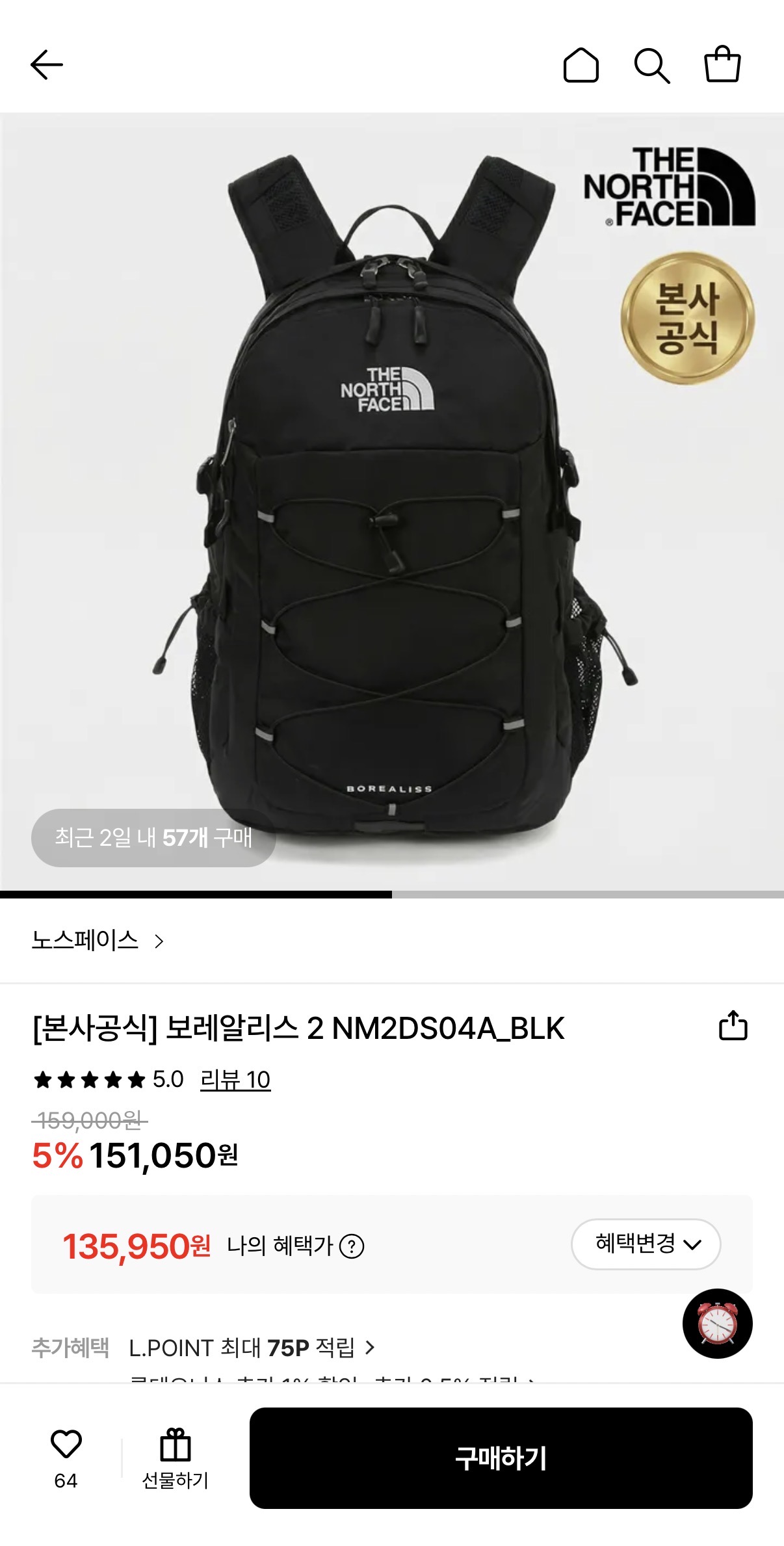The width and height of the screenshot is (784, 1546).
Task: Open the home icon in the top bar
Action: tap(581, 65)
